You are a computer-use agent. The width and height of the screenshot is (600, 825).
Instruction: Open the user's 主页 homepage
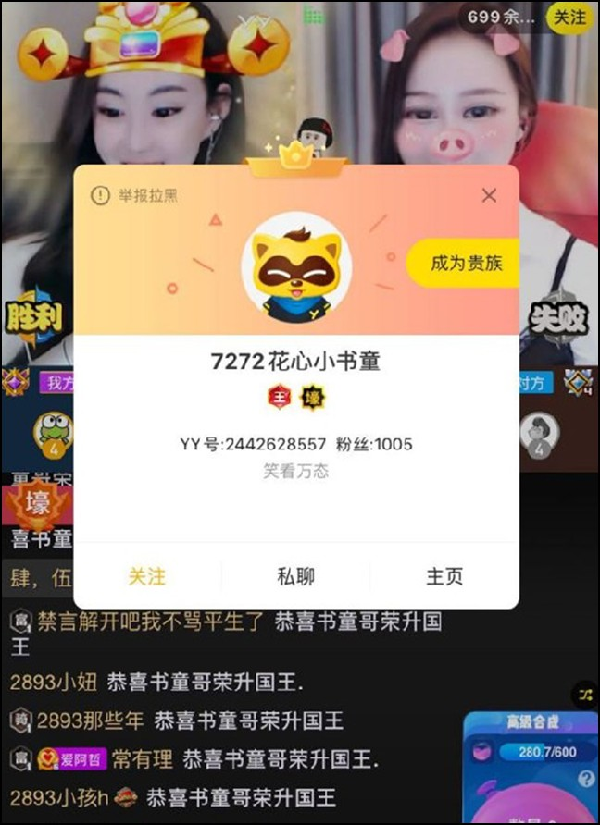point(445,577)
